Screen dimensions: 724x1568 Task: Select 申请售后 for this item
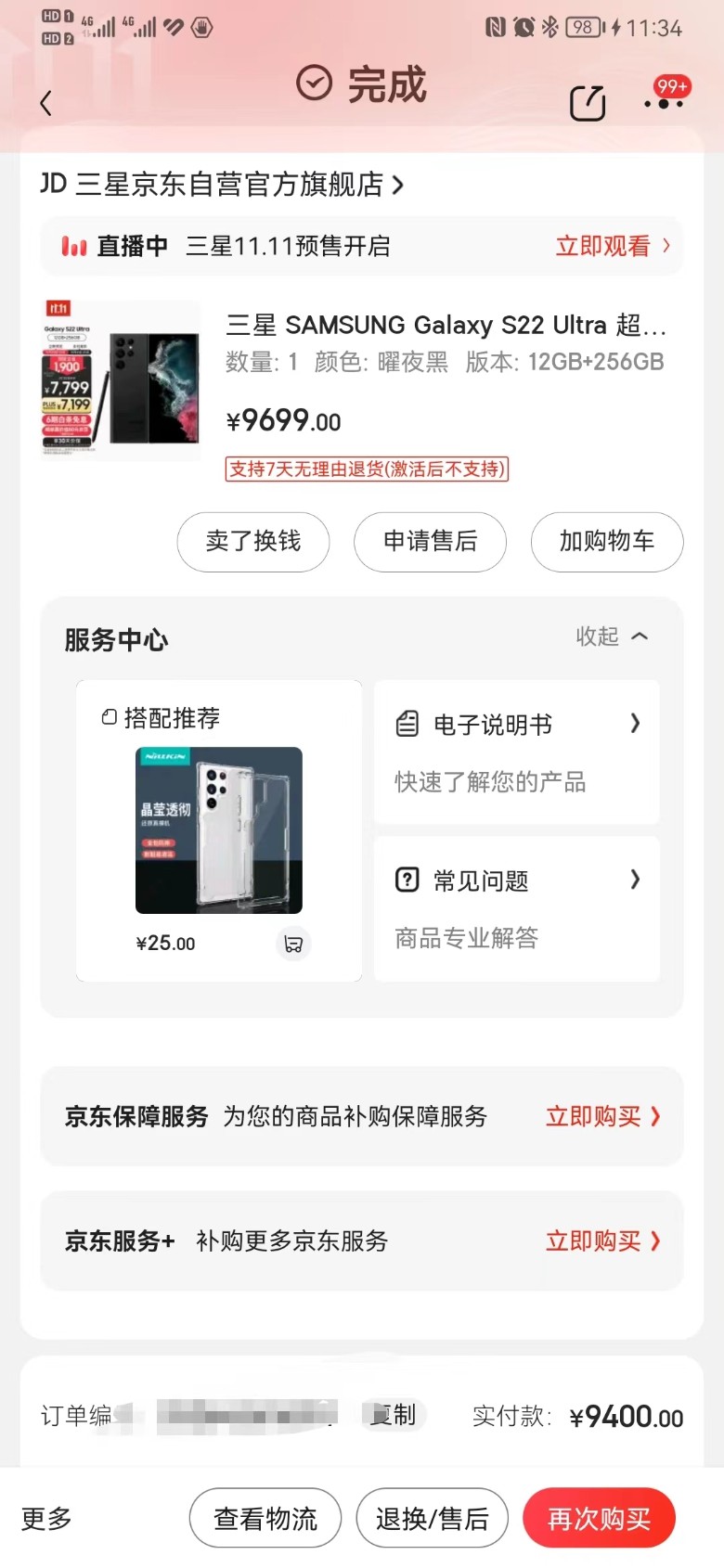[430, 541]
